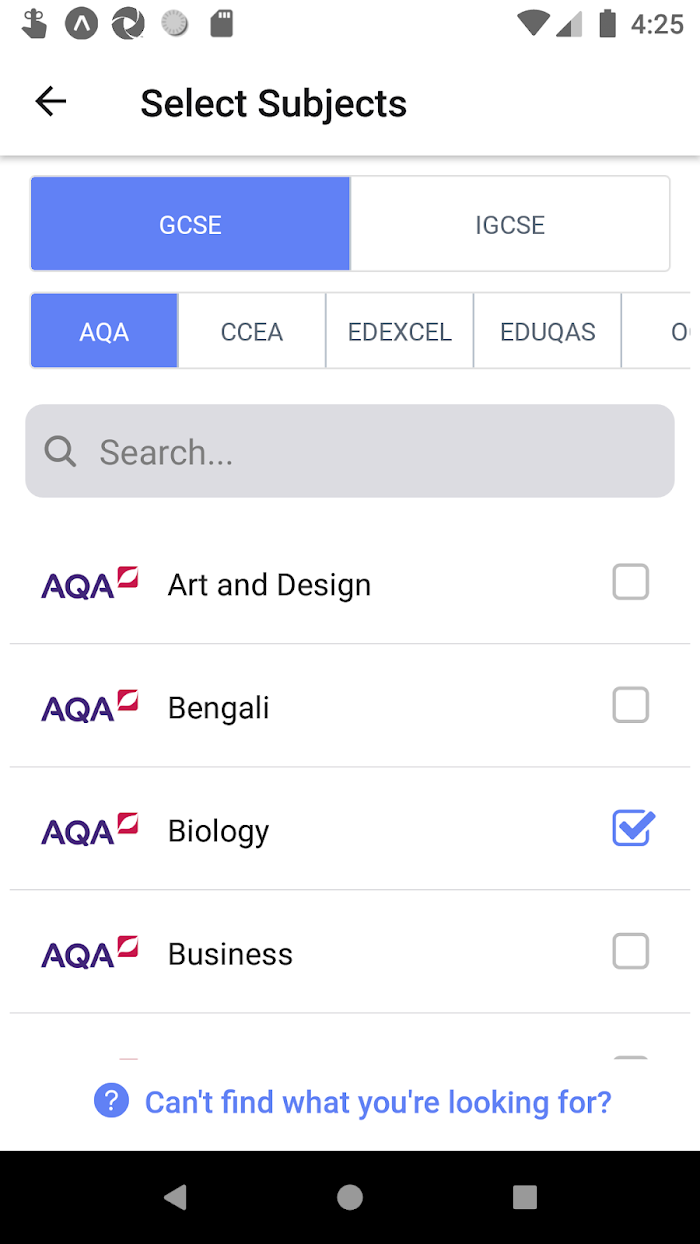Uncheck the Biology subject checkbox
Screen dimensions: 700x1244
(633, 828)
